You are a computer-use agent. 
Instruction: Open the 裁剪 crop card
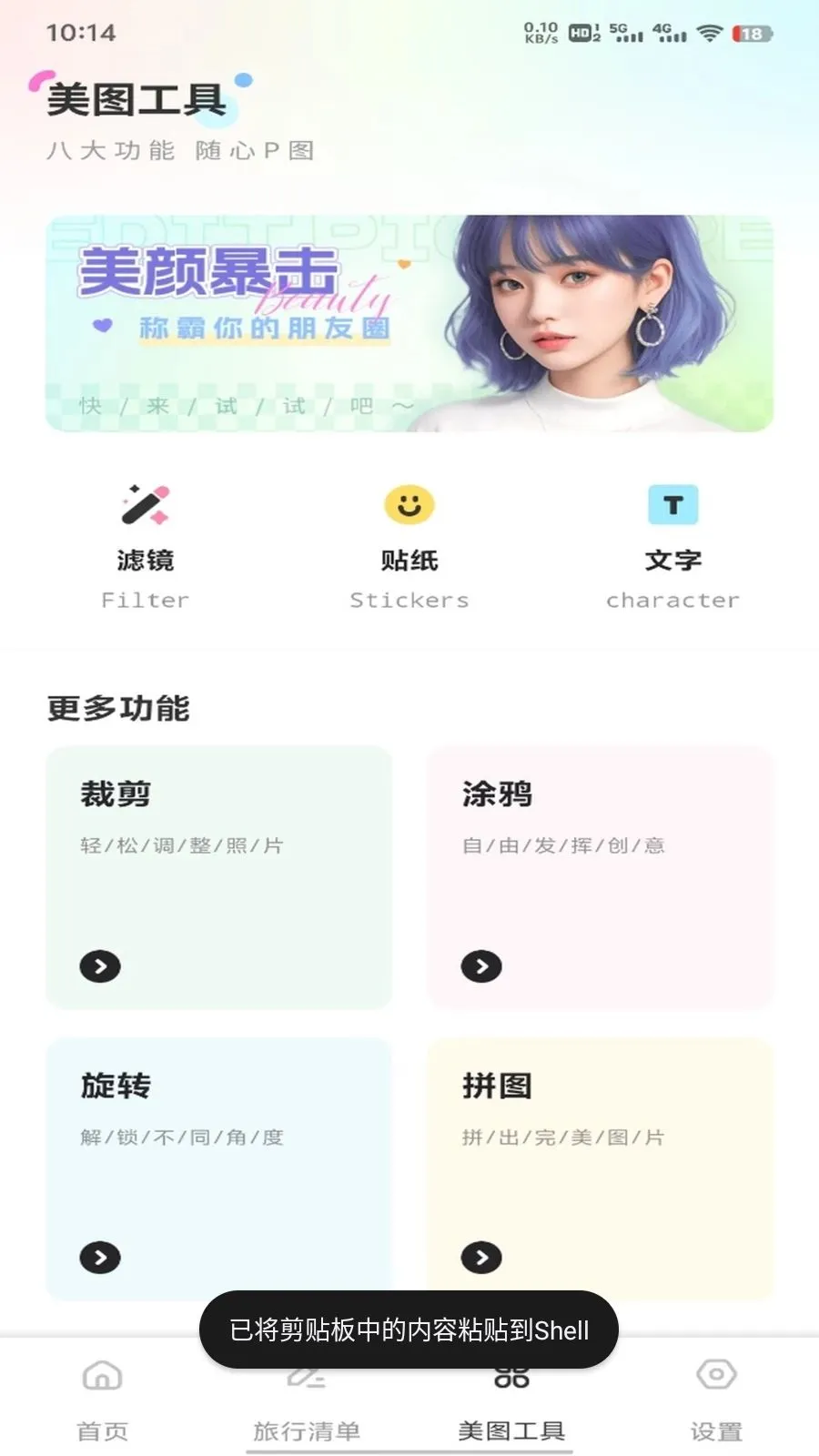pyautogui.click(x=218, y=877)
